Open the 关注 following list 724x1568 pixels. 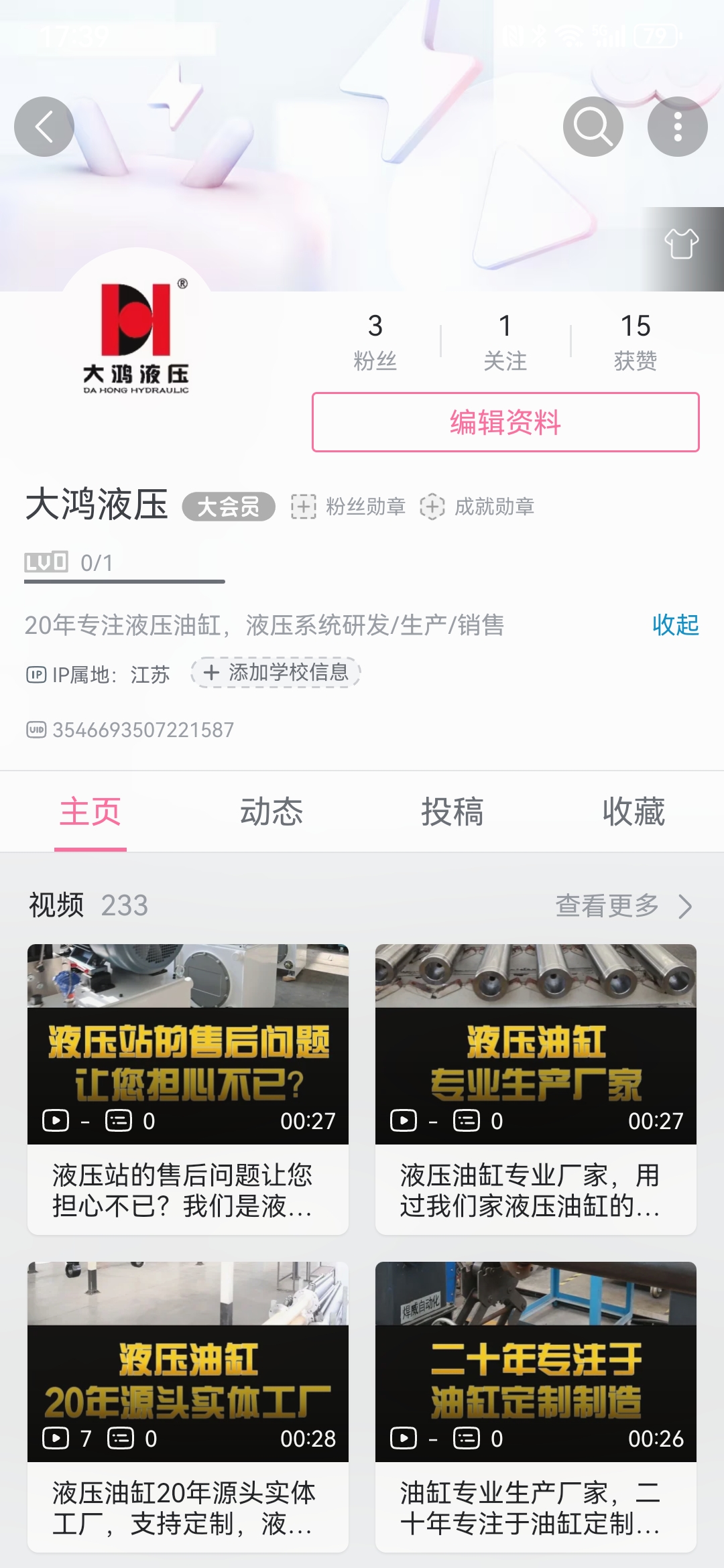pyautogui.click(x=505, y=341)
